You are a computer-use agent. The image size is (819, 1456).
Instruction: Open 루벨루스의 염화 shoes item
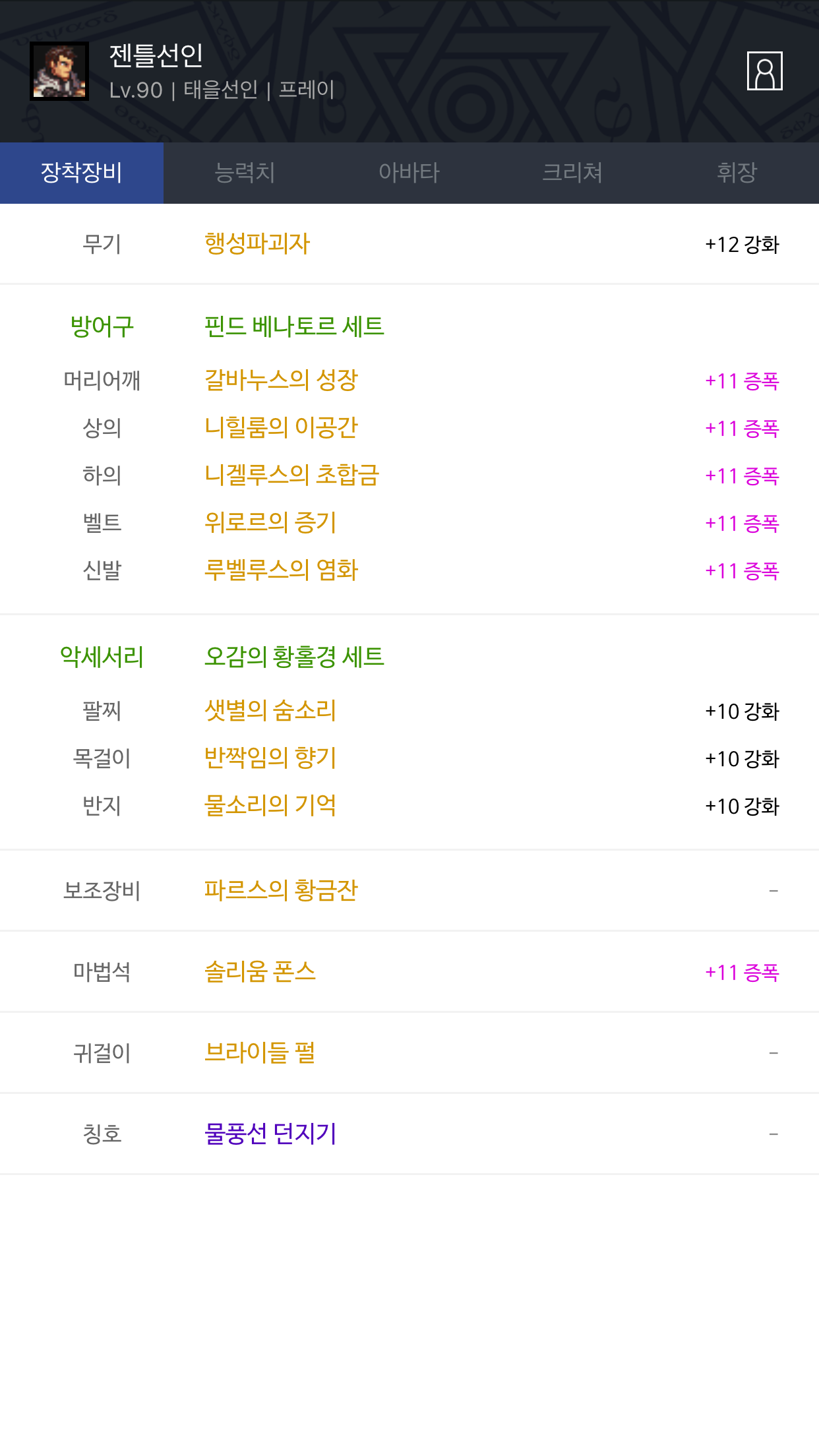281,570
